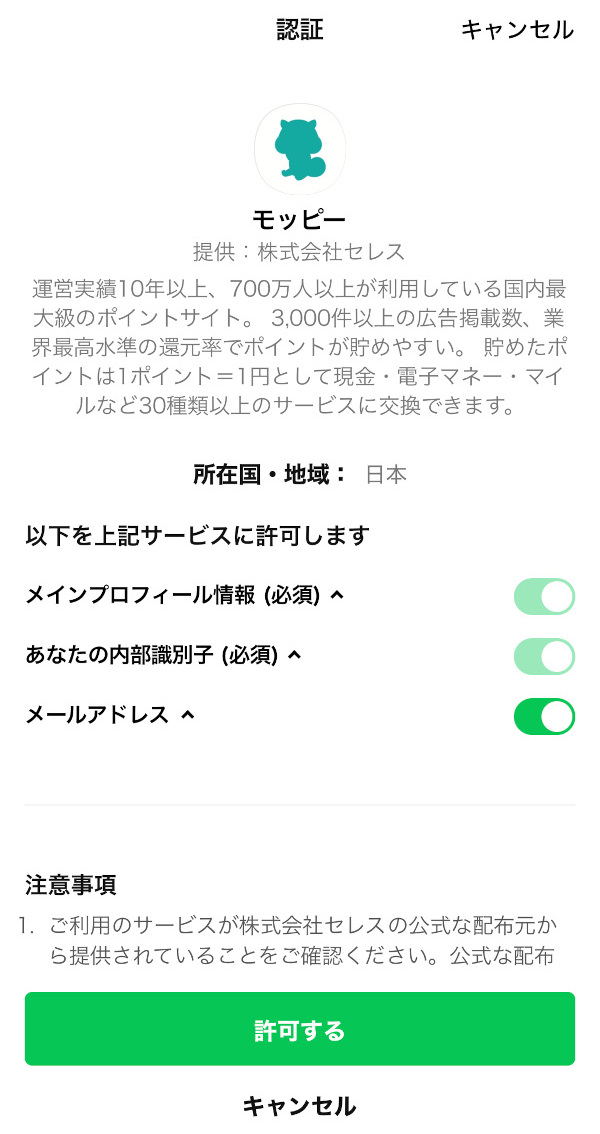
Task: Turn off the メールアドレス permission switch
Action: click(x=544, y=716)
